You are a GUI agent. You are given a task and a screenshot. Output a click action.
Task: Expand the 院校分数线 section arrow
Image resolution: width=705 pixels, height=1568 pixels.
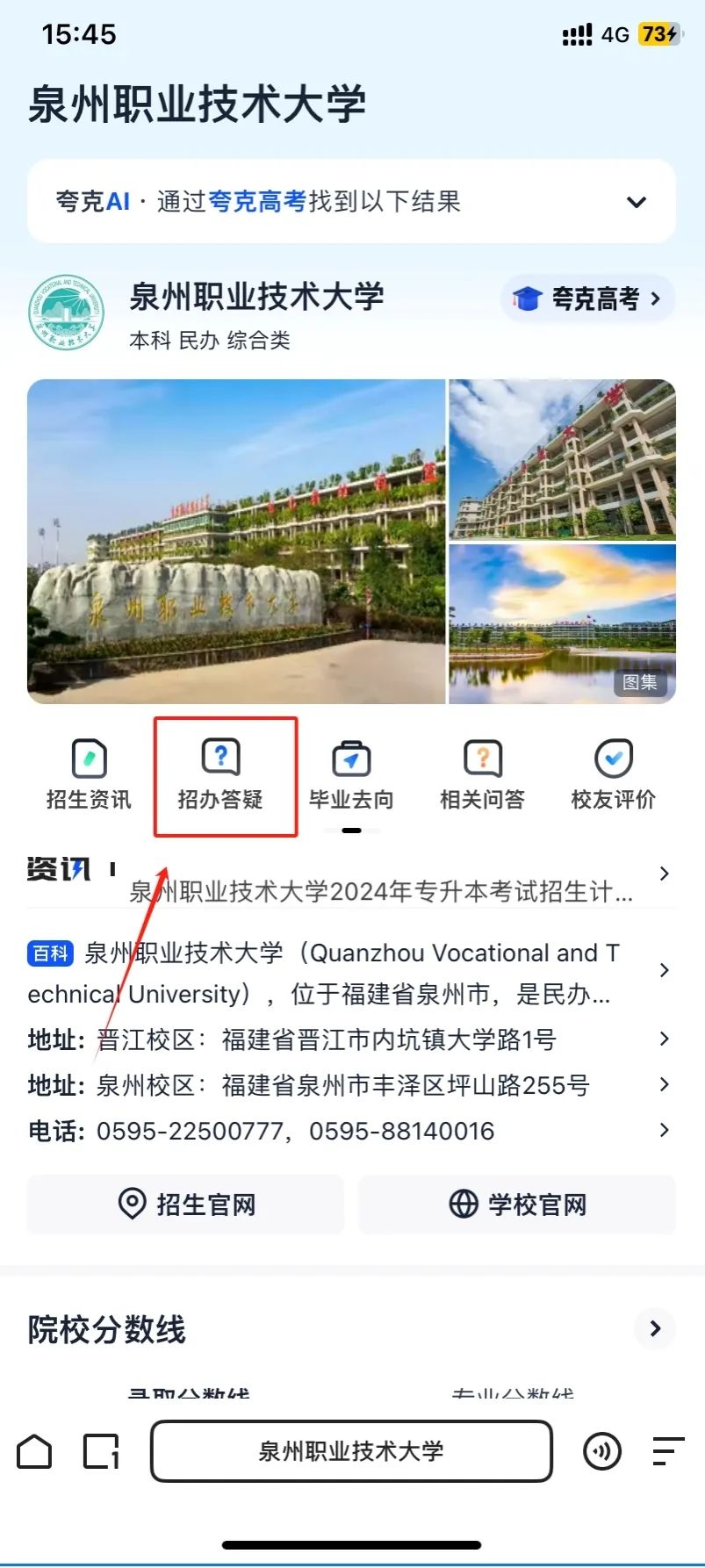coord(654,1328)
